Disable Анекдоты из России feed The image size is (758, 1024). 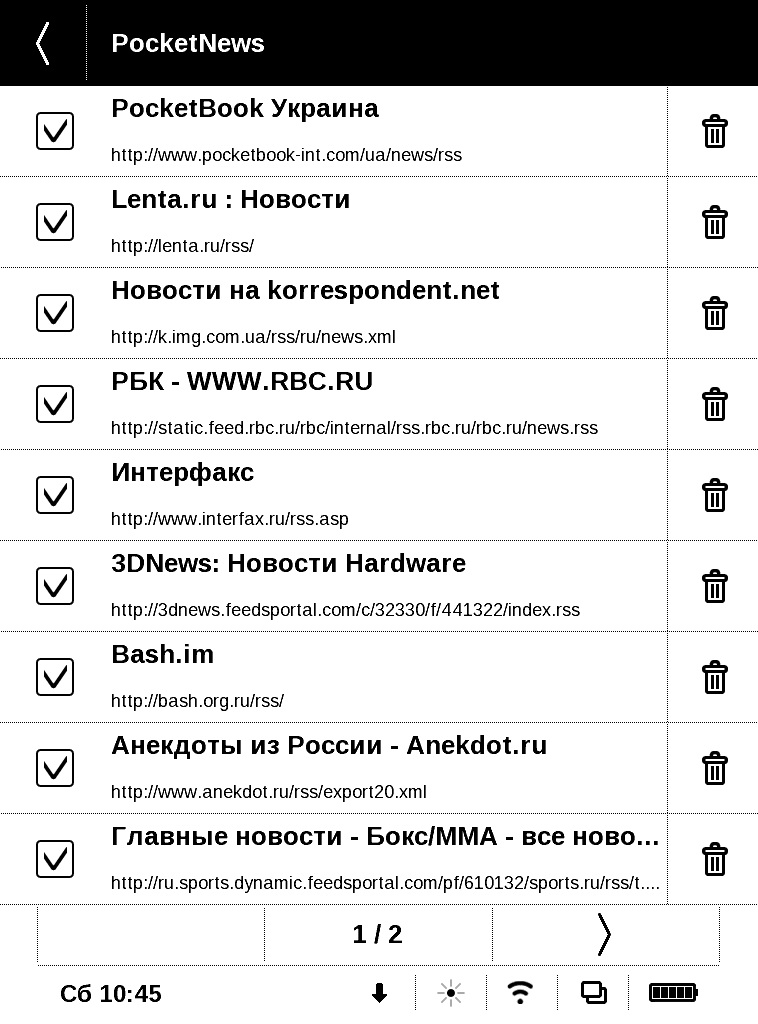point(55,768)
